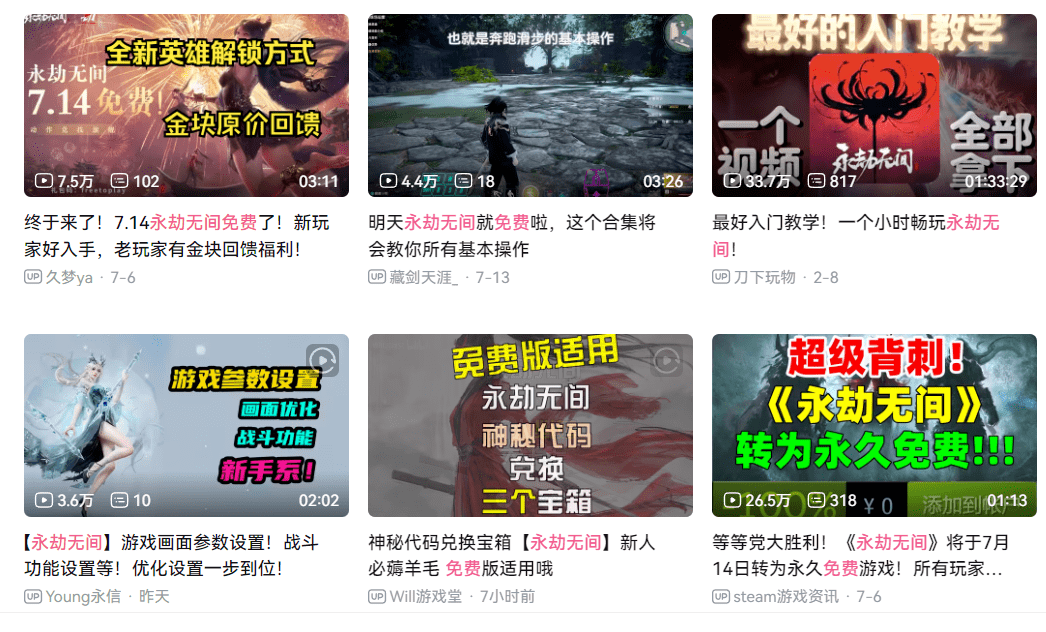The height and width of the screenshot is (632, 1046).
Task: Visit uploader 刀下玩物's profile
Action: click(764, 277)
